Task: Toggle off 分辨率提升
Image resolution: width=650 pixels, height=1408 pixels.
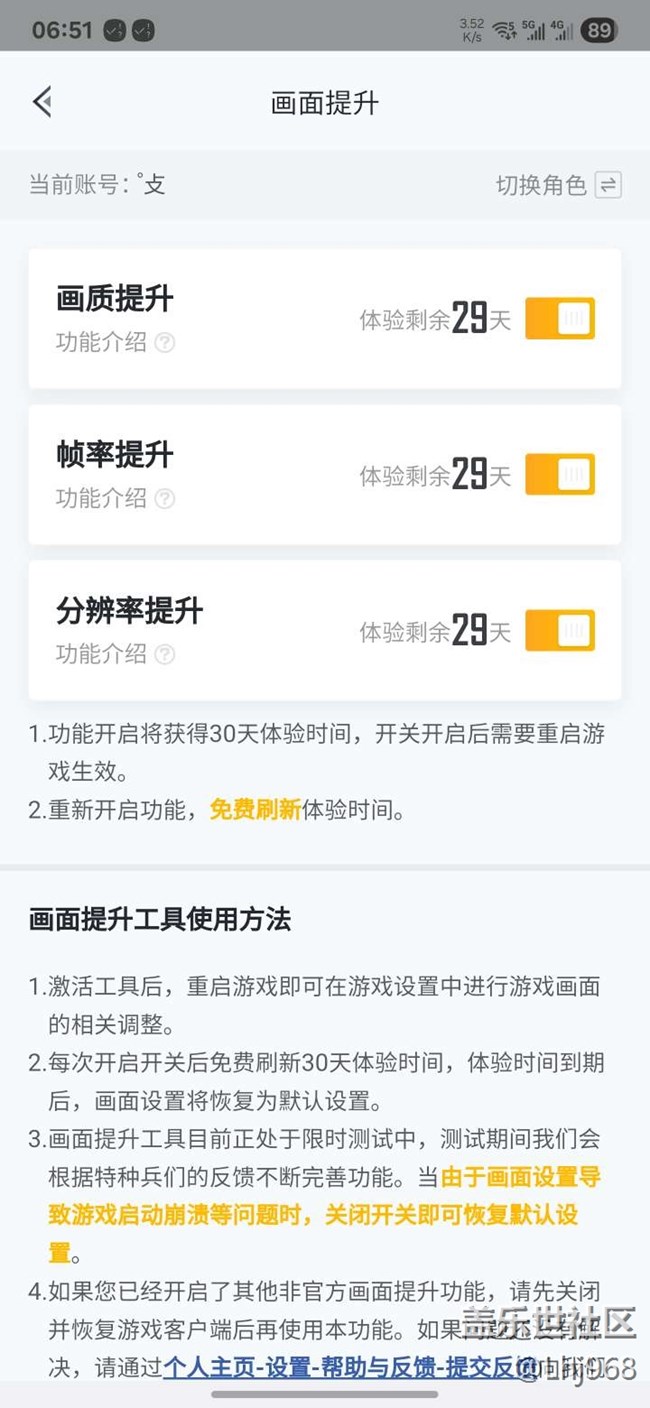Action: 560,631
